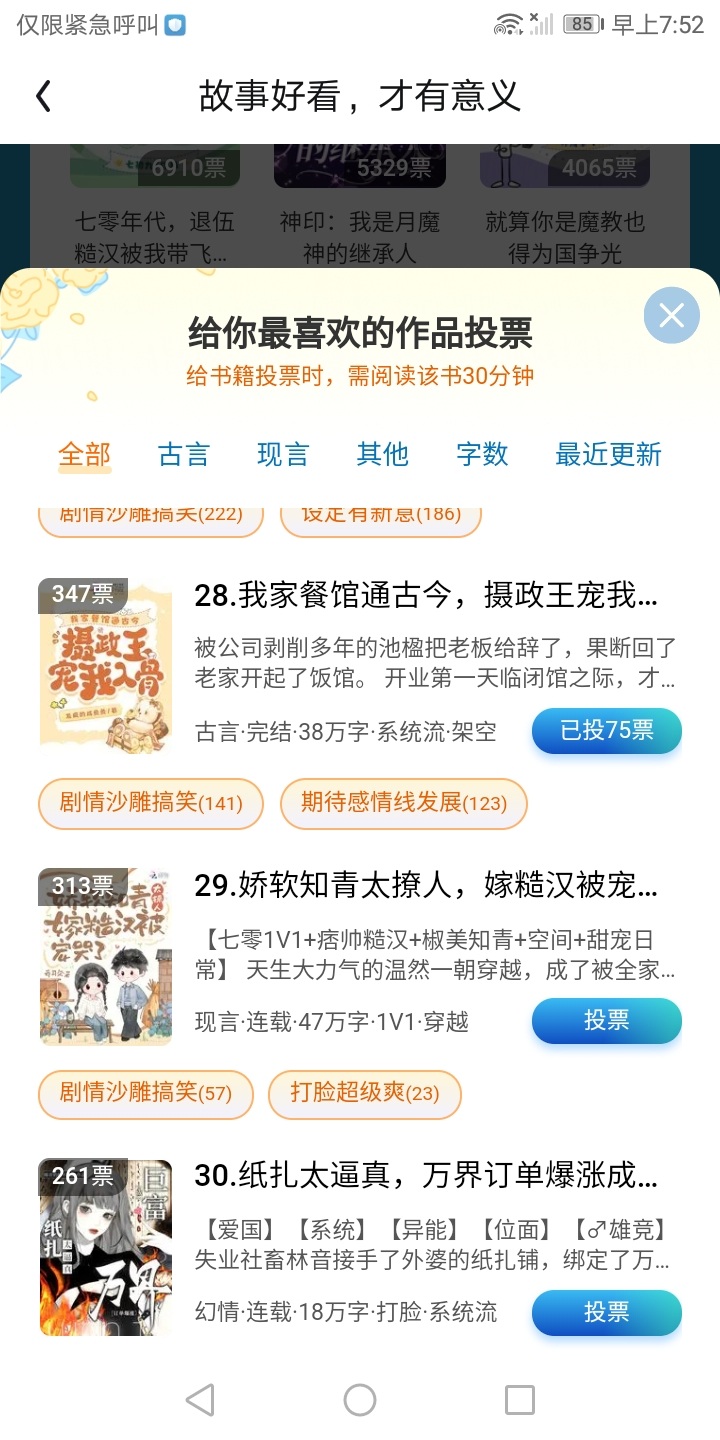The width and height of the screenshot is (720, 1440).
Task: Open book 29 娇软知青太撩人
Action: coord(426,886)
